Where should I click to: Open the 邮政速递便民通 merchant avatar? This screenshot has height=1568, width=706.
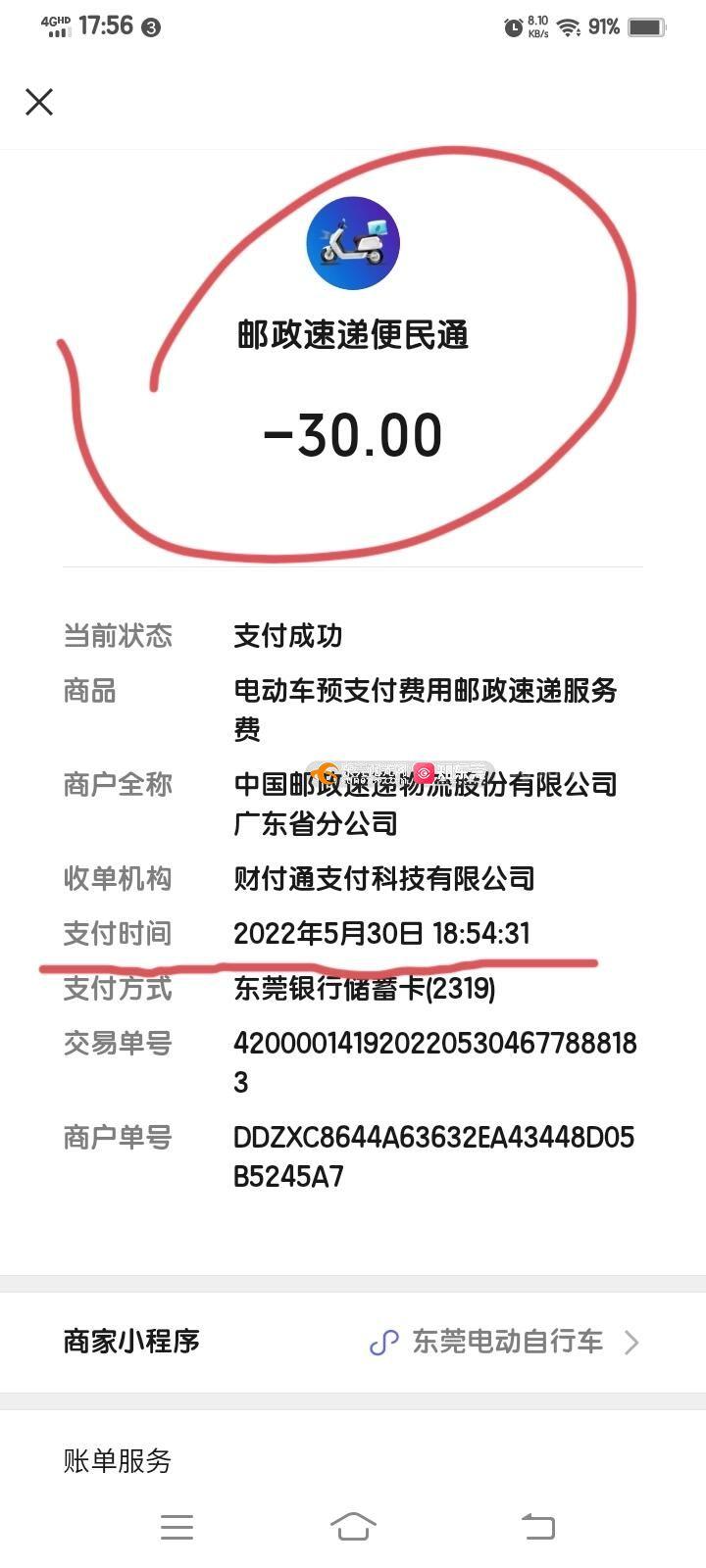coord(353,243)
